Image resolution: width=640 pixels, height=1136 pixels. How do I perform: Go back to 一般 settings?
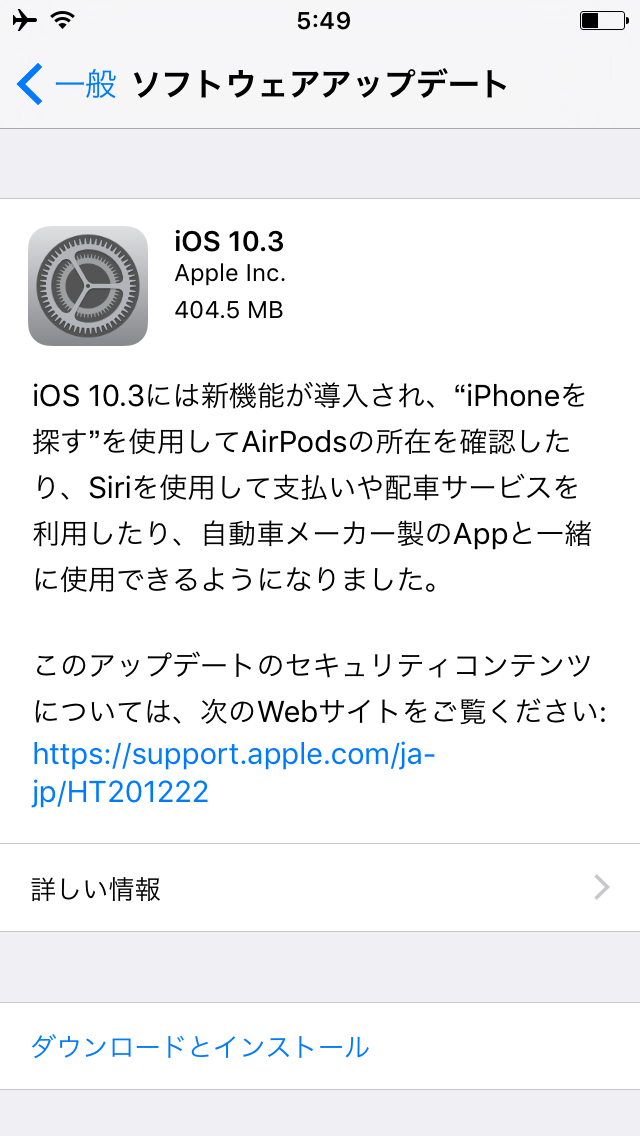[x=66, y=84]
